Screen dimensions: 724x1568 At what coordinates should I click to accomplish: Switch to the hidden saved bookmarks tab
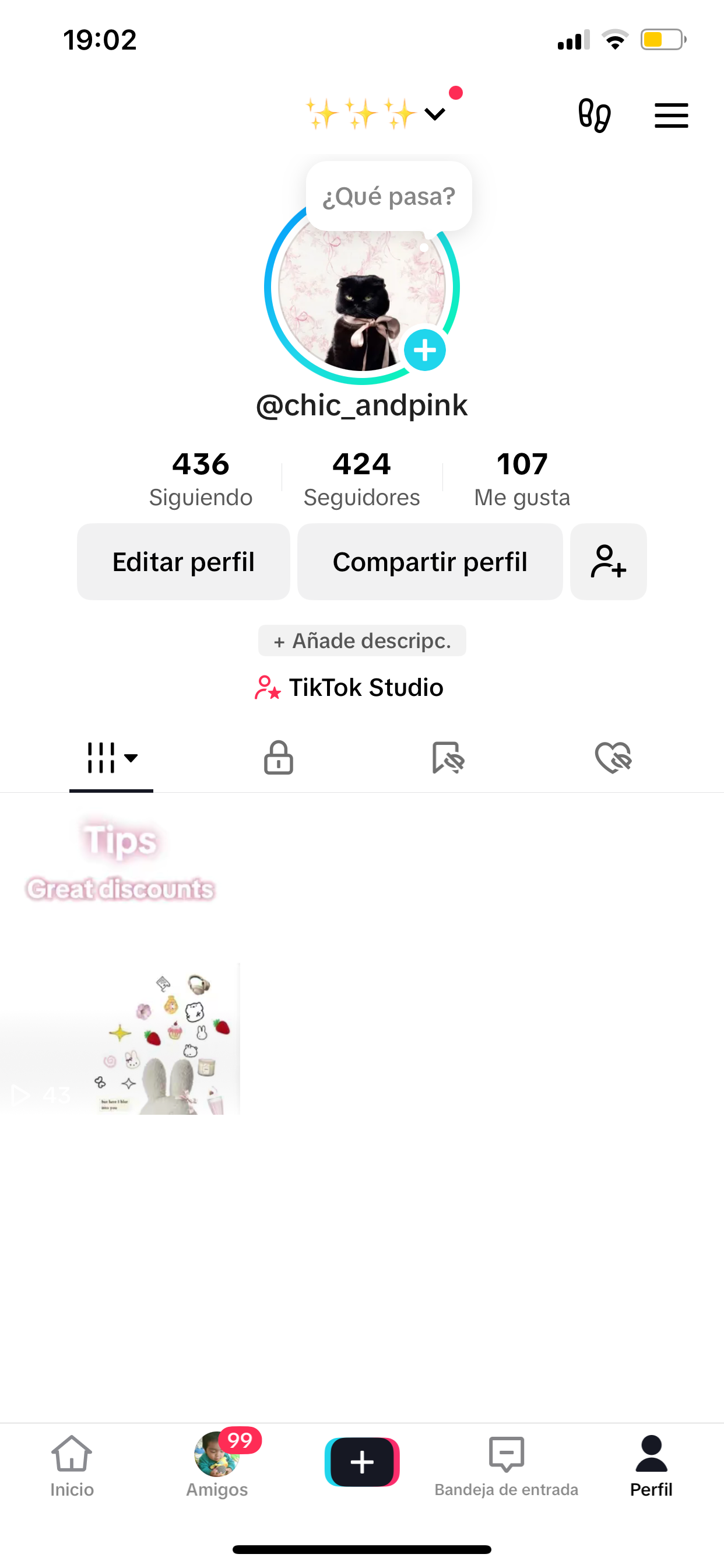[448, 758]
